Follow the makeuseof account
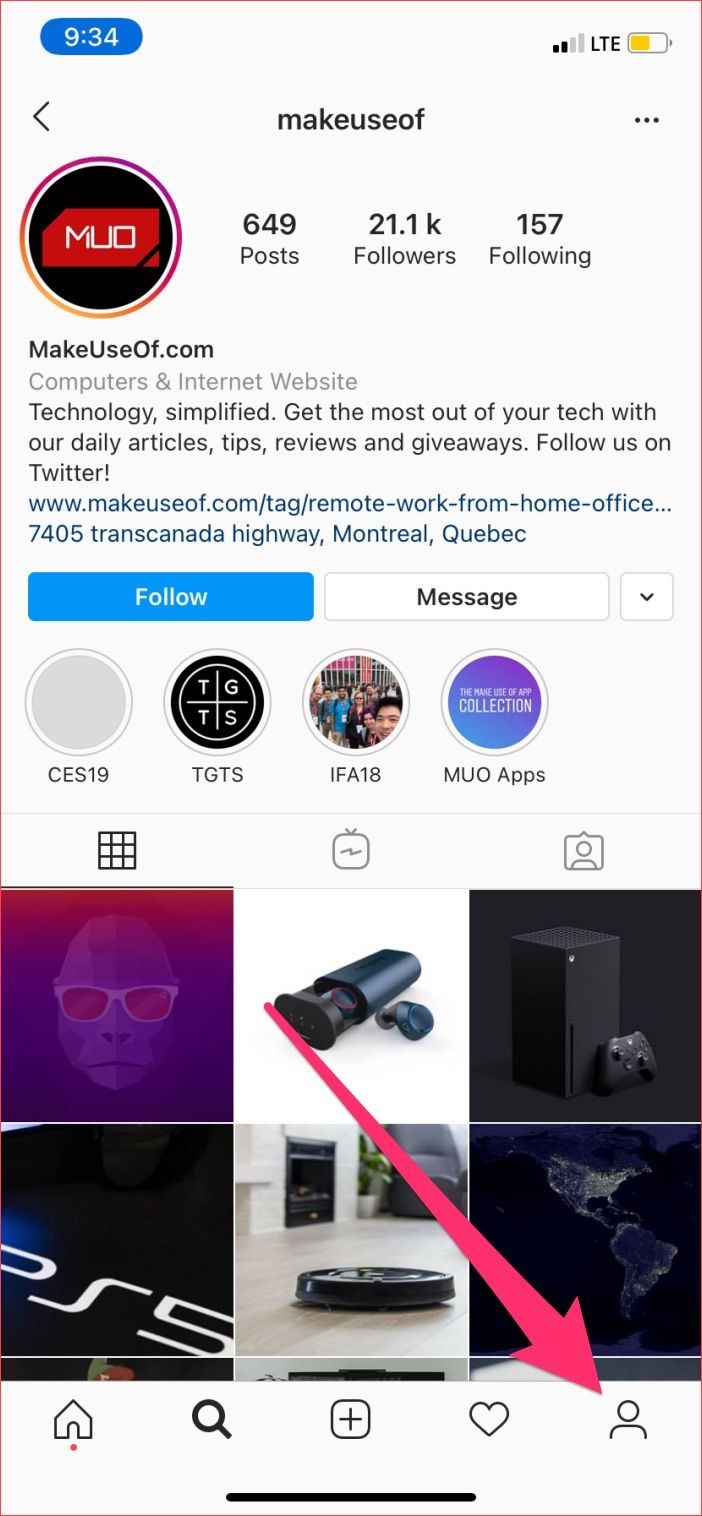This screenshot has width=702, height=1516. [171, 597]
